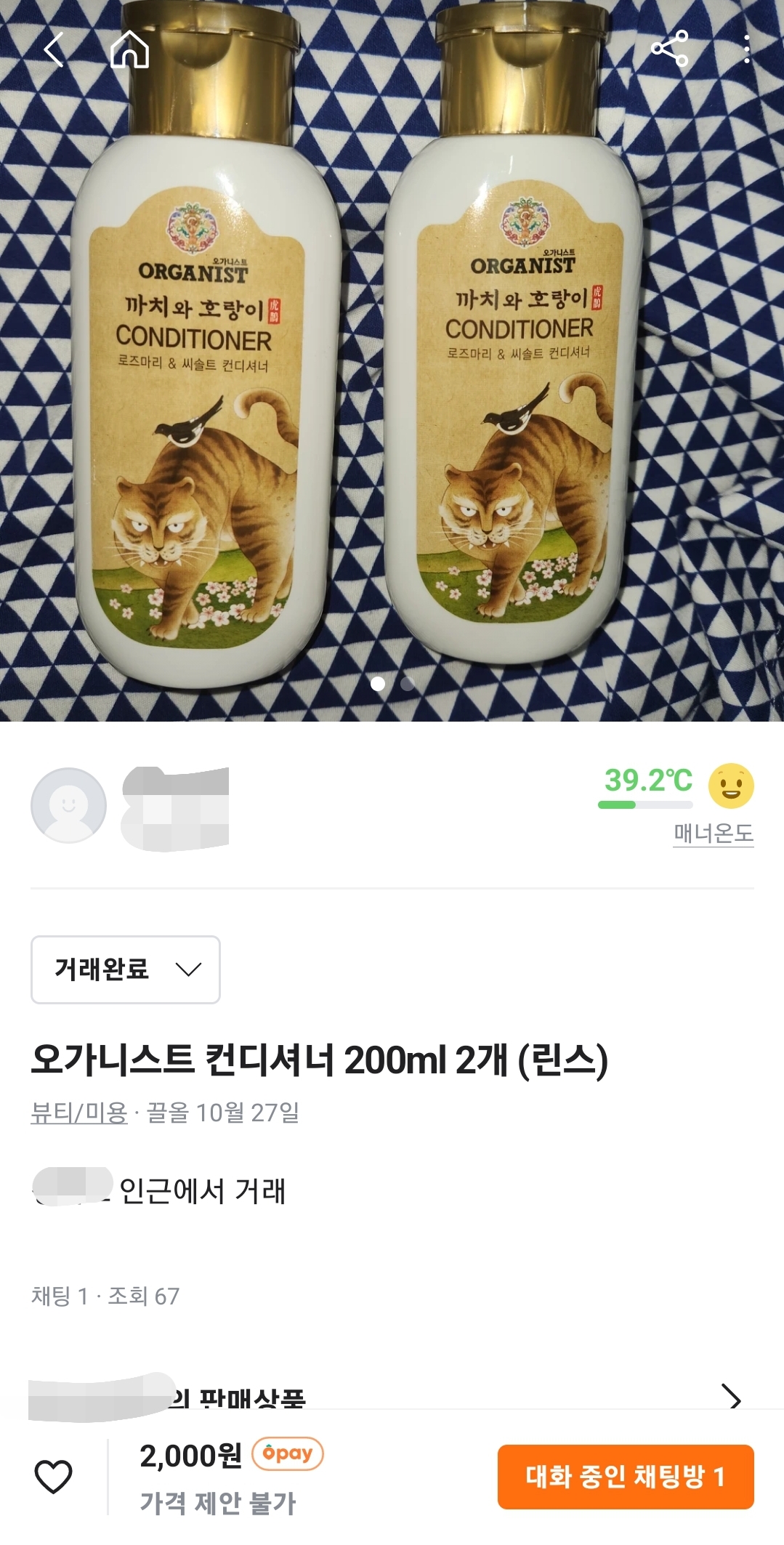784x1545 pixels.
Task: Expand the 거래완료 status dropdown
Action: (x=125, y=969)
